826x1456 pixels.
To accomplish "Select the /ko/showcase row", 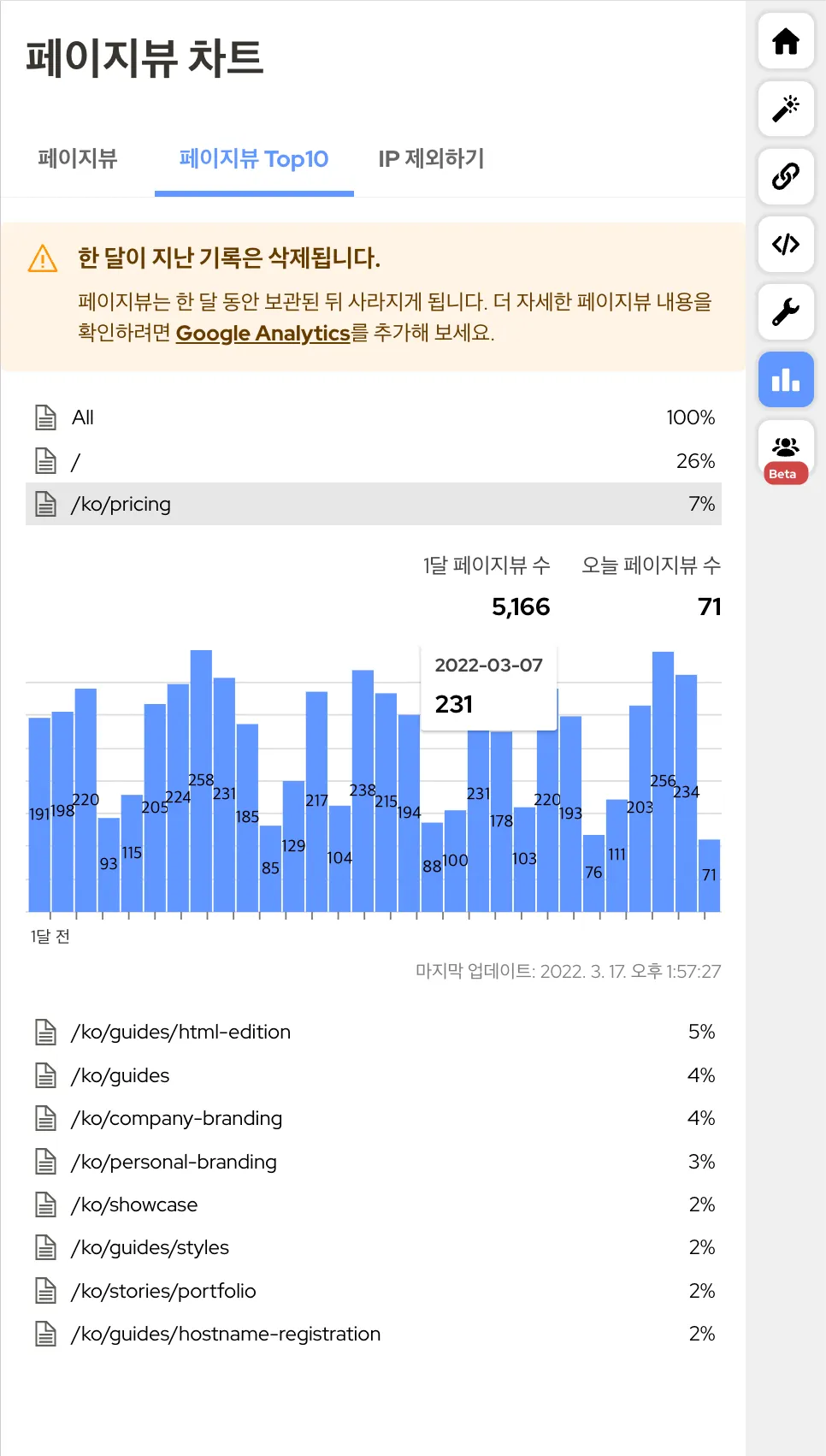I will [x=373, y=1204].
